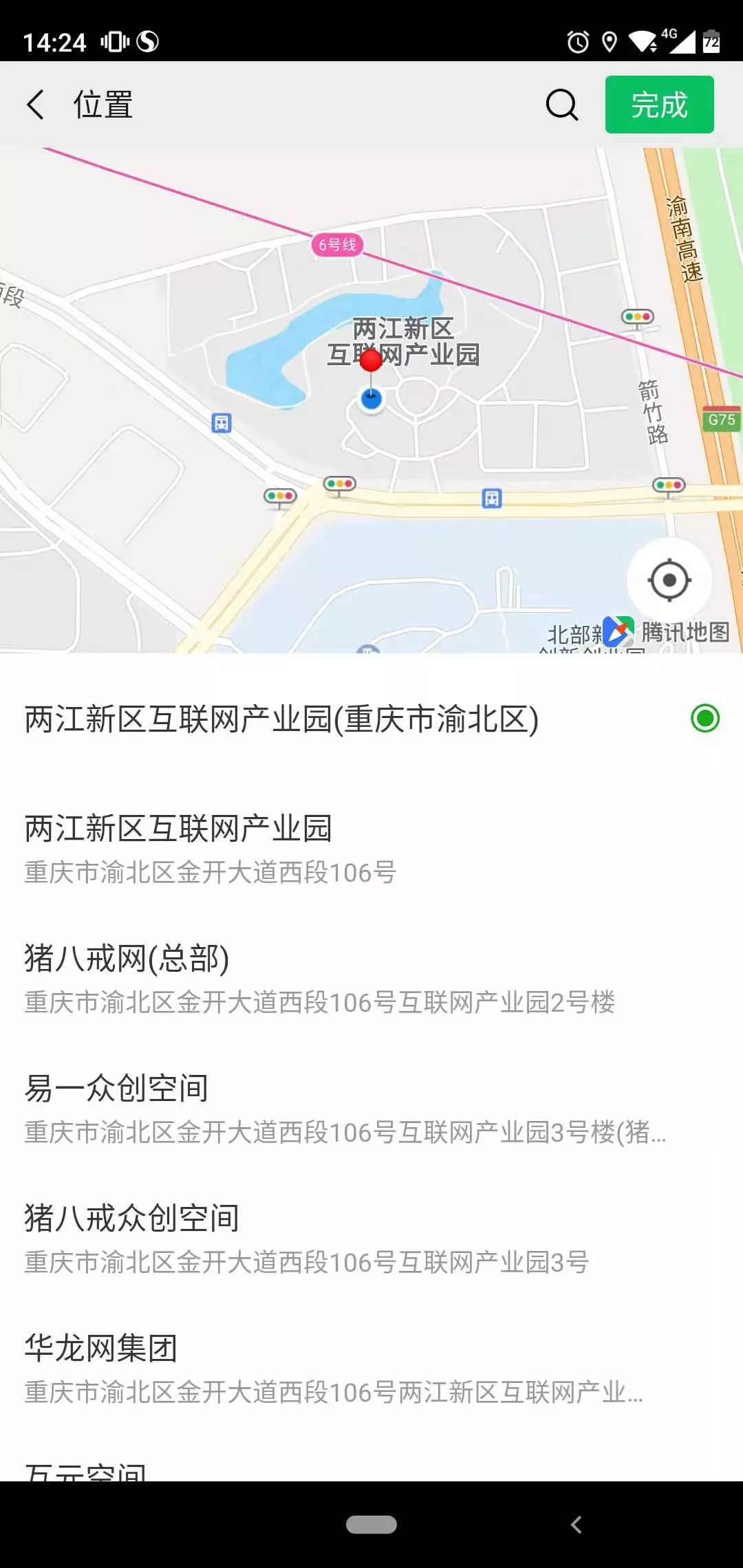Pick 易一众创空间 from the list
Viewport: 743px width, 1568px height.
click(371, 1109)
